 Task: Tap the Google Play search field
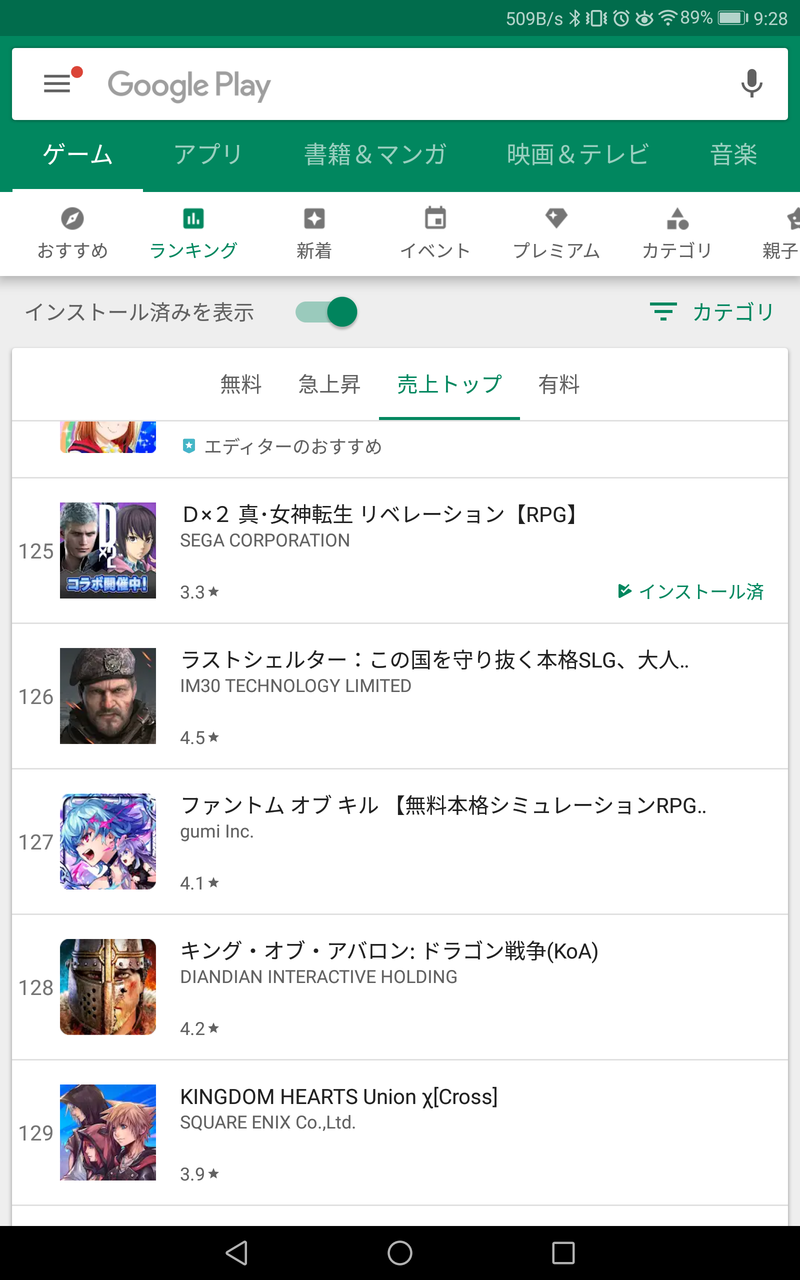click(400, 85)
